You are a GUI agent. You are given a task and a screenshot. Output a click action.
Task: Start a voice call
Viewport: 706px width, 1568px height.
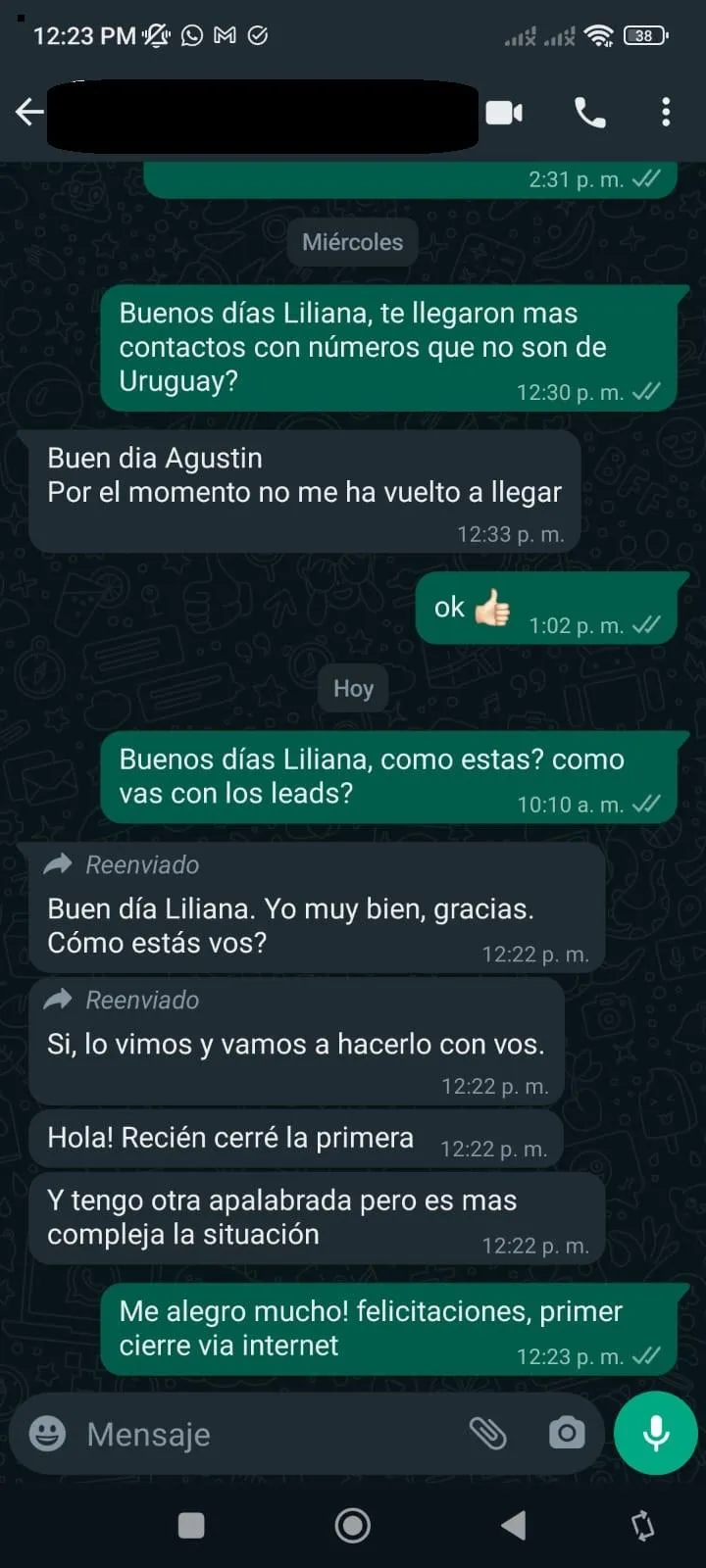point(589,113)
